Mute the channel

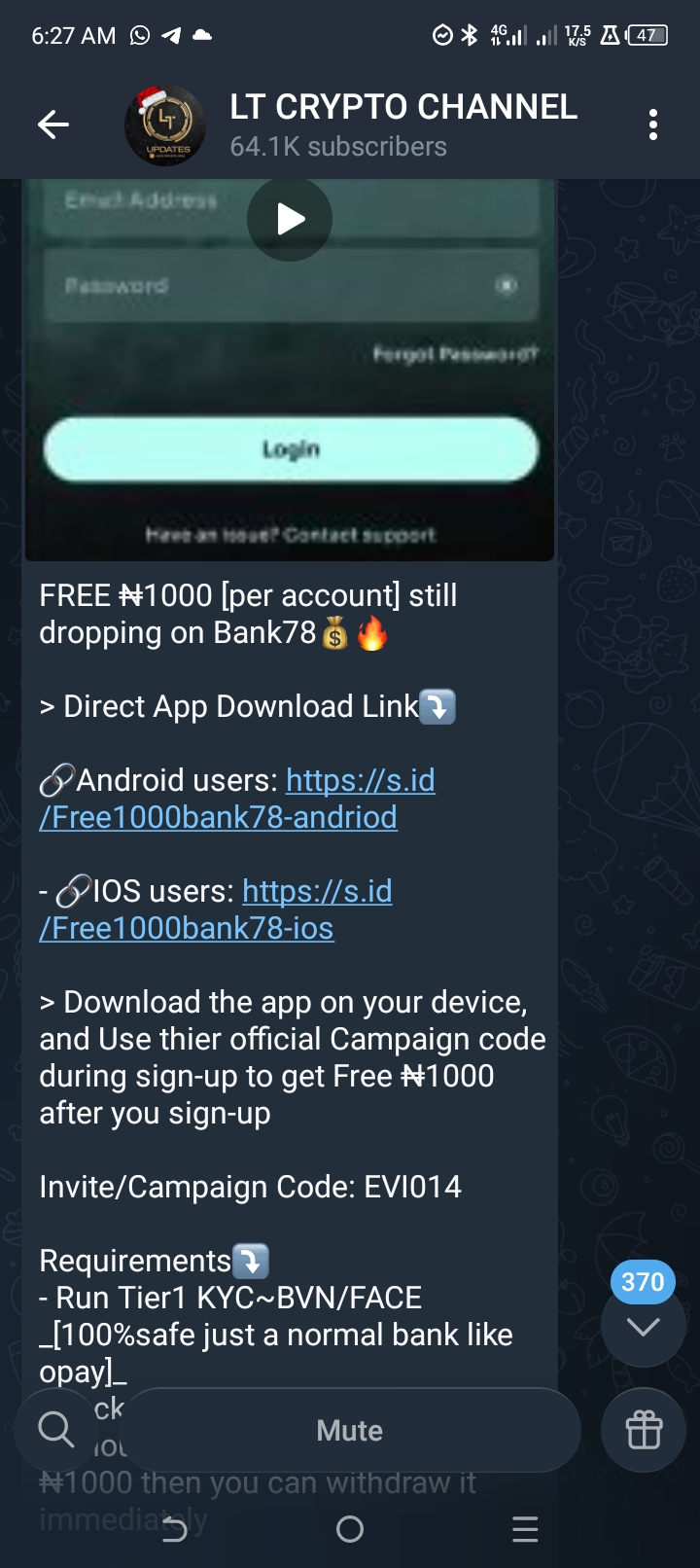350,1430
